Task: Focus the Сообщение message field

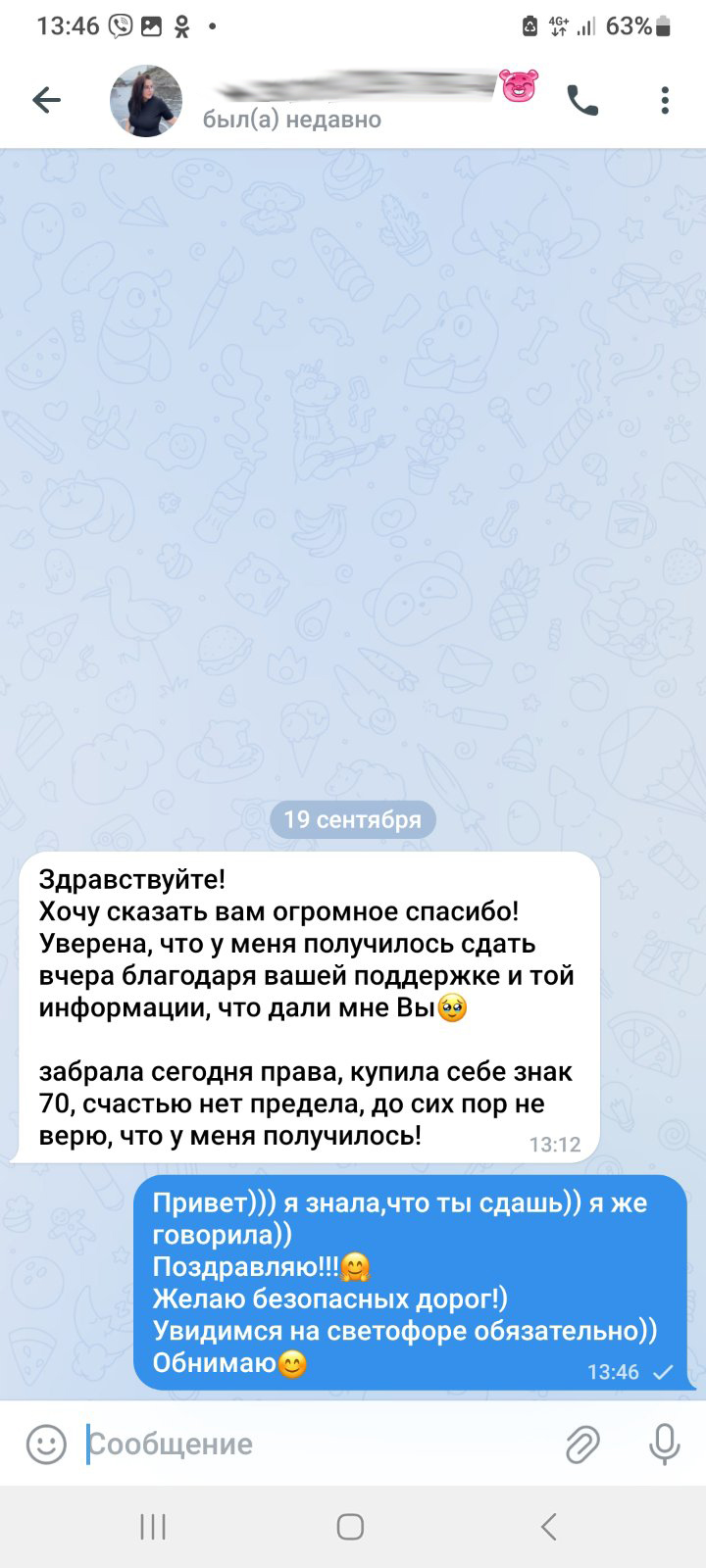Action: coord(314,1444)
